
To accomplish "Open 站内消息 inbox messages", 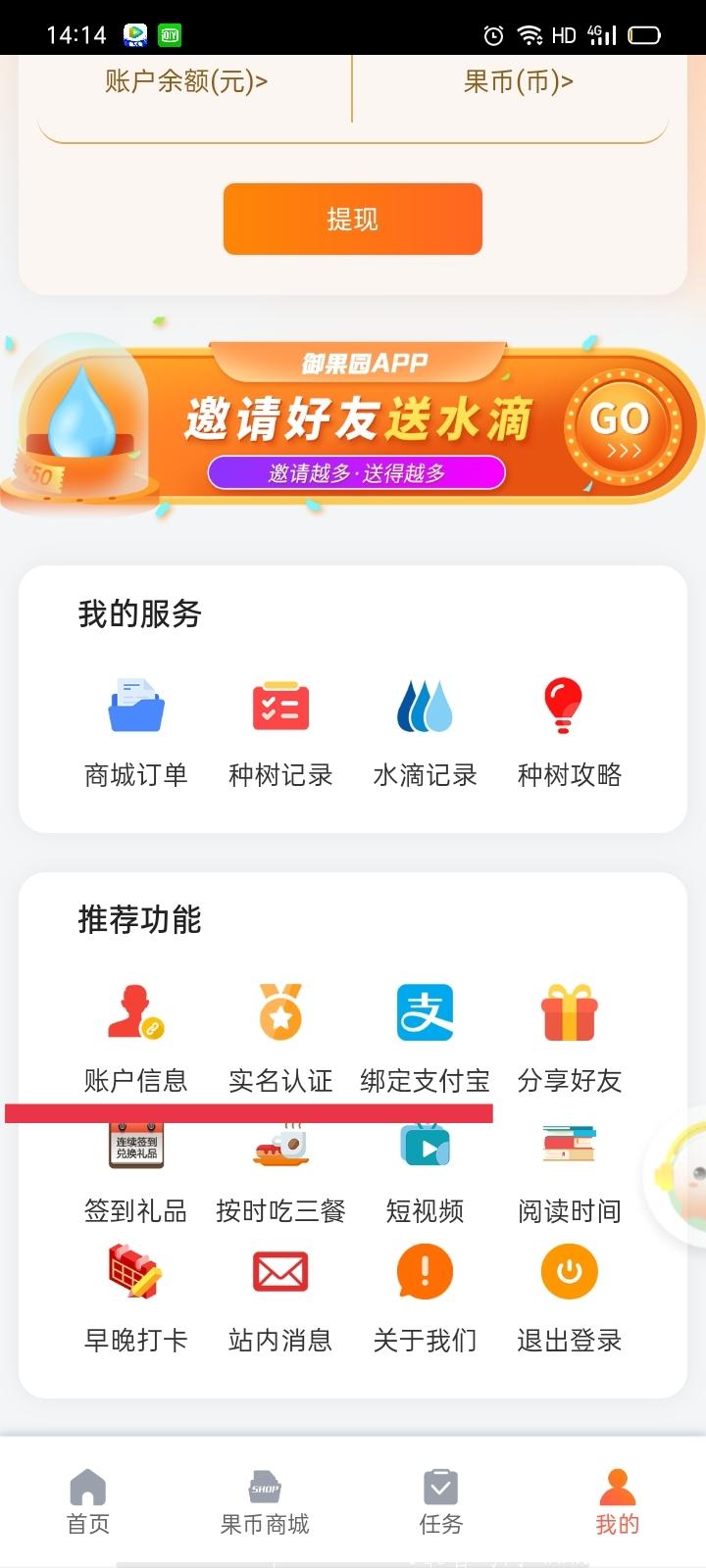I will click(x=280, y=1298).
